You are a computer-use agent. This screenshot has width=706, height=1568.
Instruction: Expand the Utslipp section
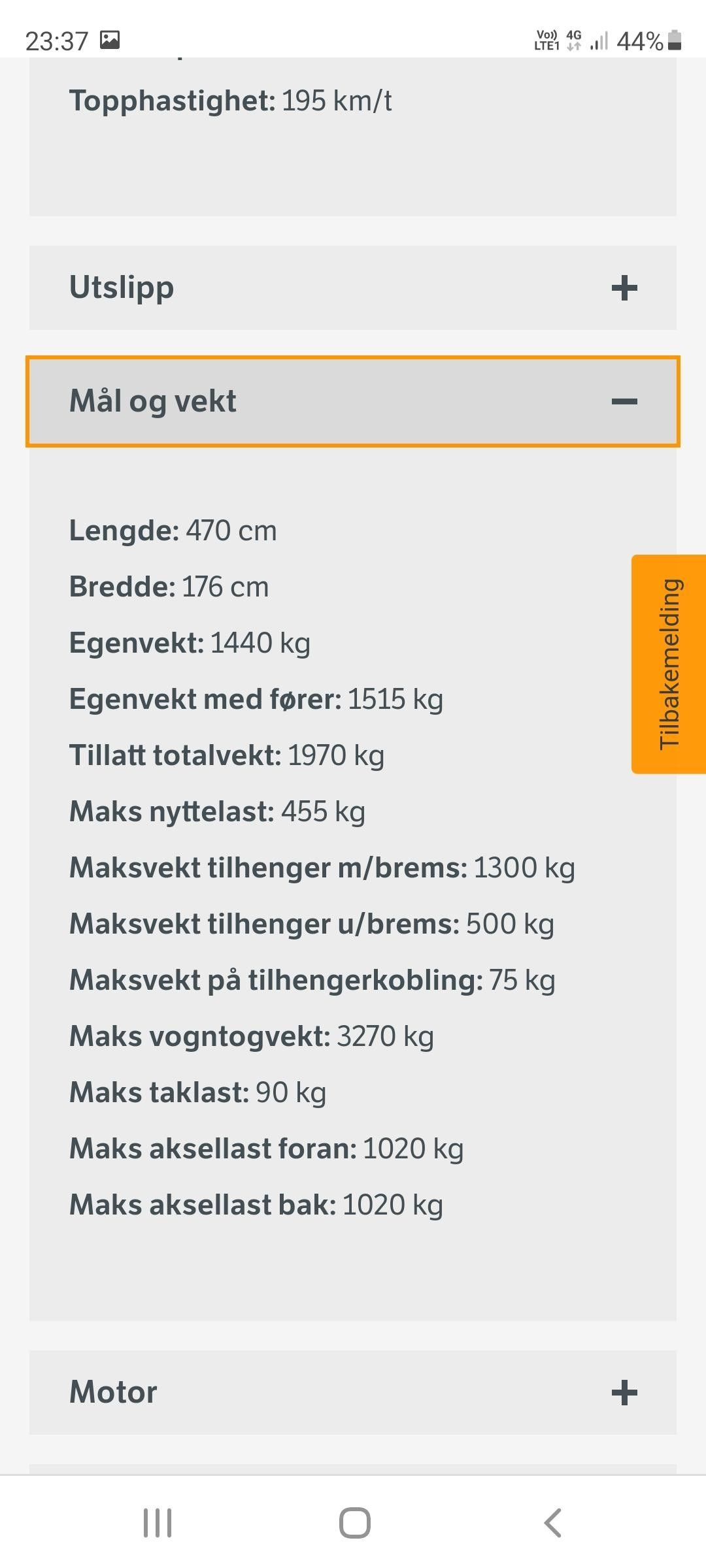coord(353,287)
